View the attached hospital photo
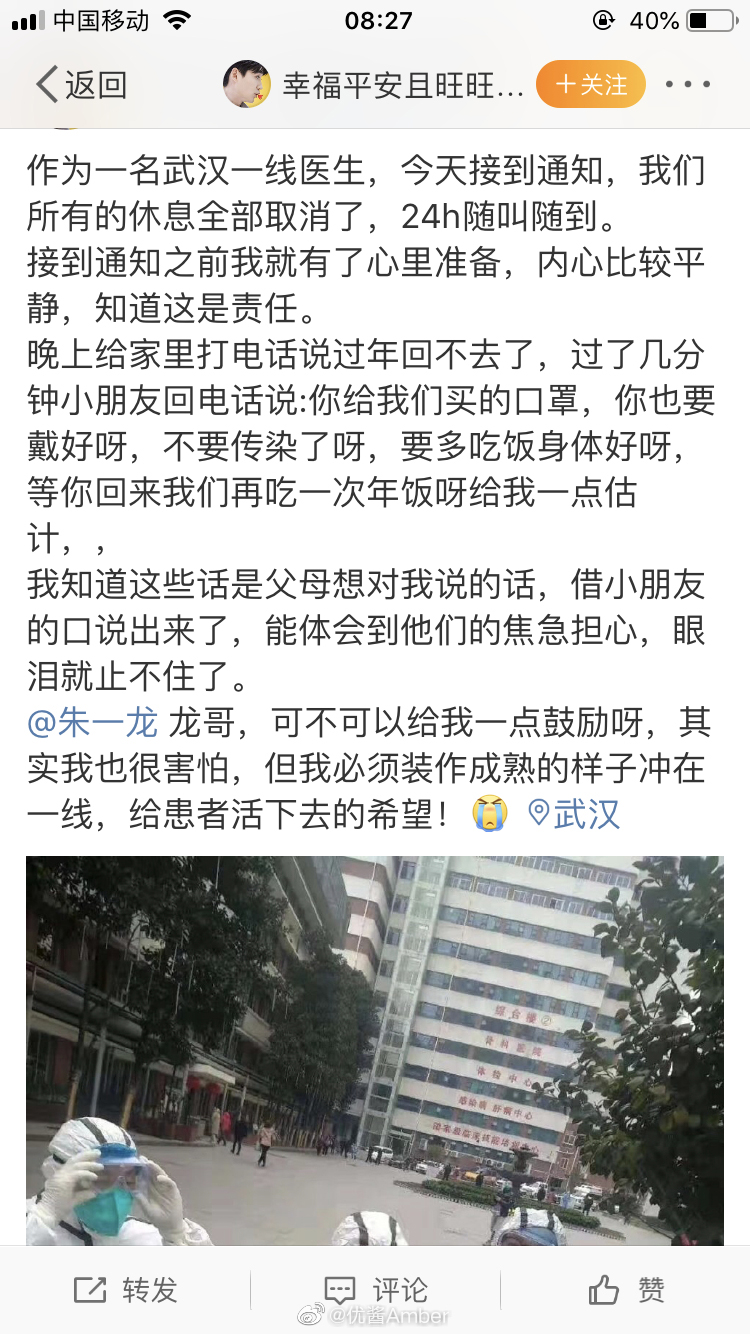 point(375,1050)
